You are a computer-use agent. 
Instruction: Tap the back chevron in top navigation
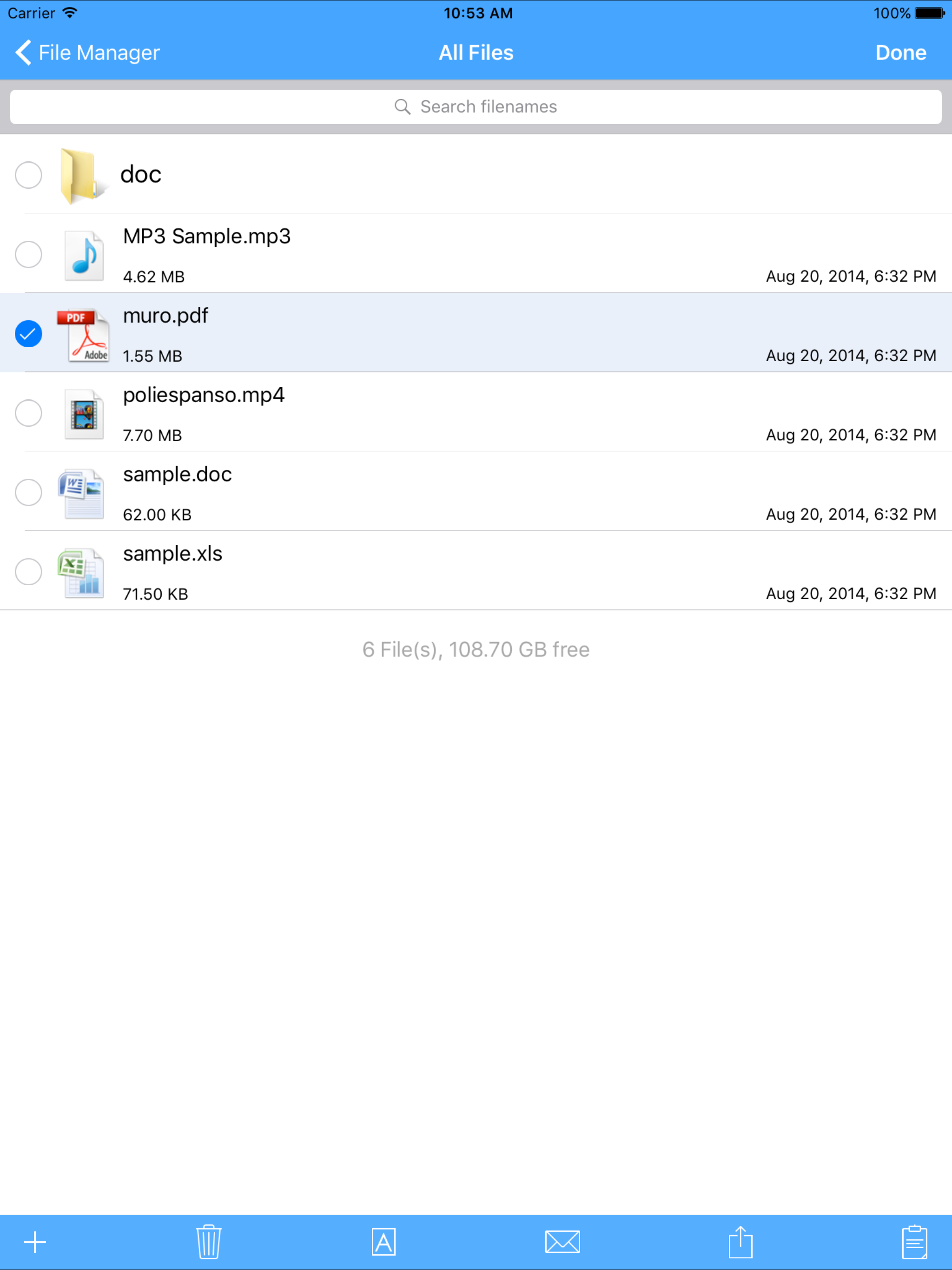pyautogui.click(x=23, y=52)
